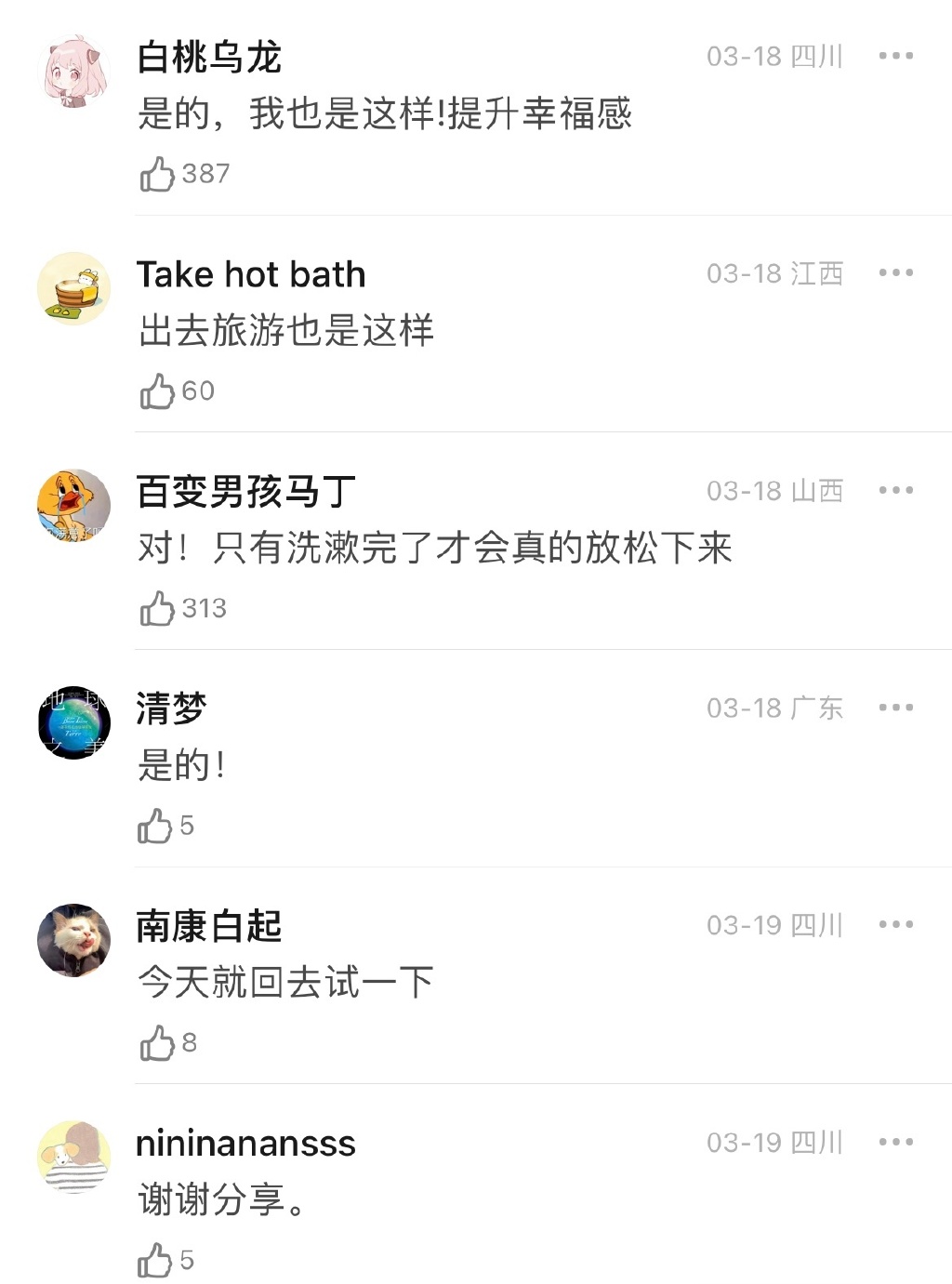The height and width of the screenshot is (1284, 952).
Task: Like 南康白起's comment
Action: click(x=157, y=1043)
